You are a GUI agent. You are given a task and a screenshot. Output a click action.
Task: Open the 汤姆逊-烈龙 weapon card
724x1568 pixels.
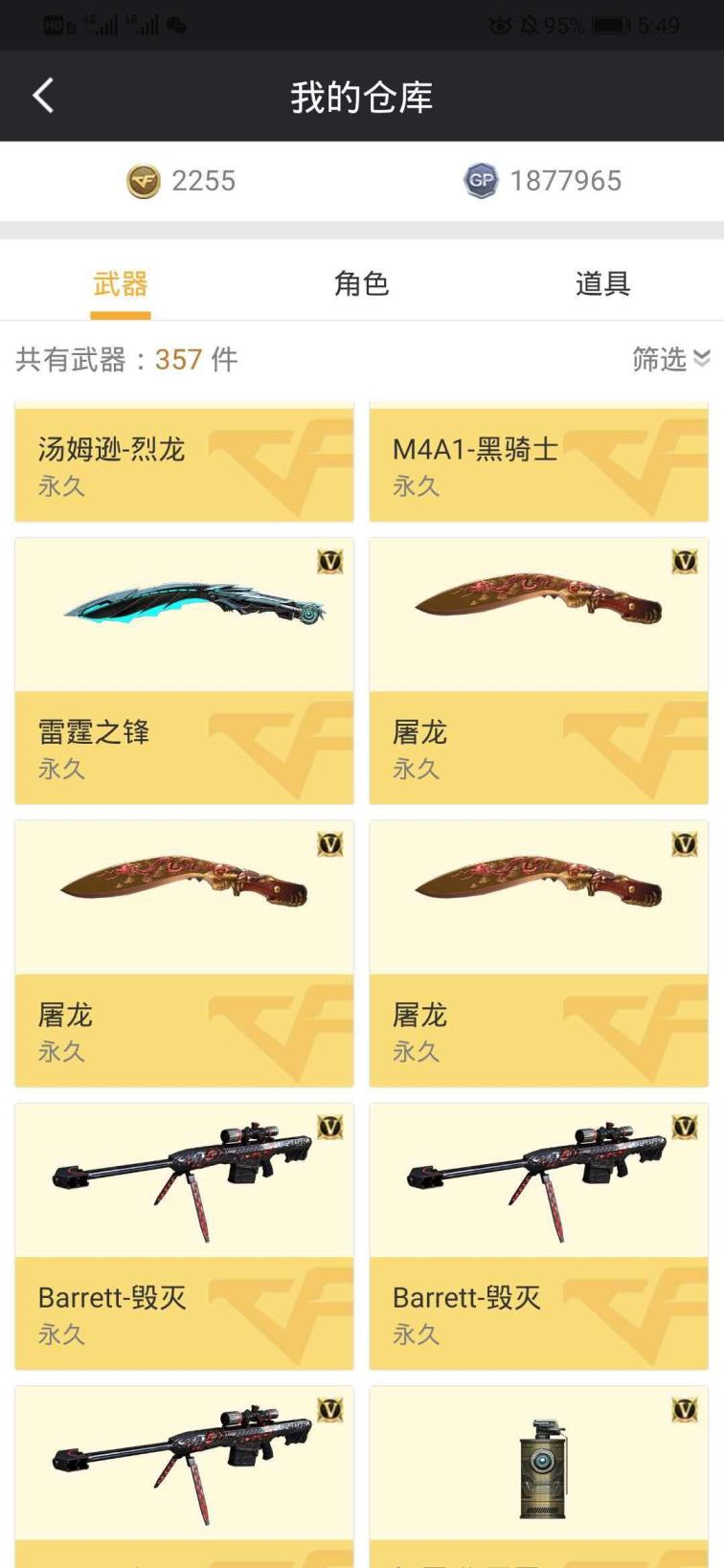tap(184, 464)
